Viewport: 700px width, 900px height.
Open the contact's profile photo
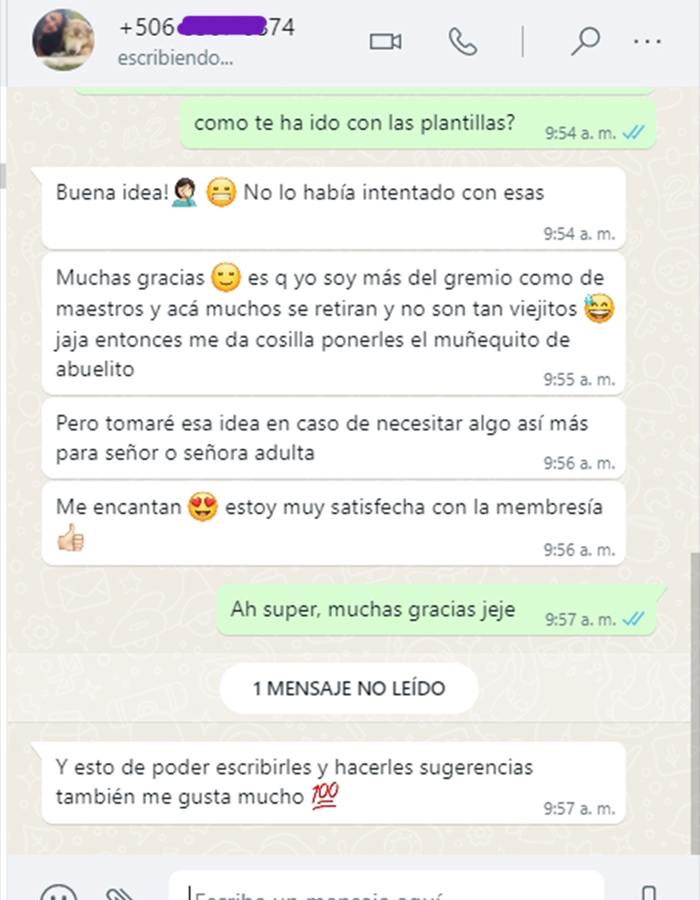[64, 39]
